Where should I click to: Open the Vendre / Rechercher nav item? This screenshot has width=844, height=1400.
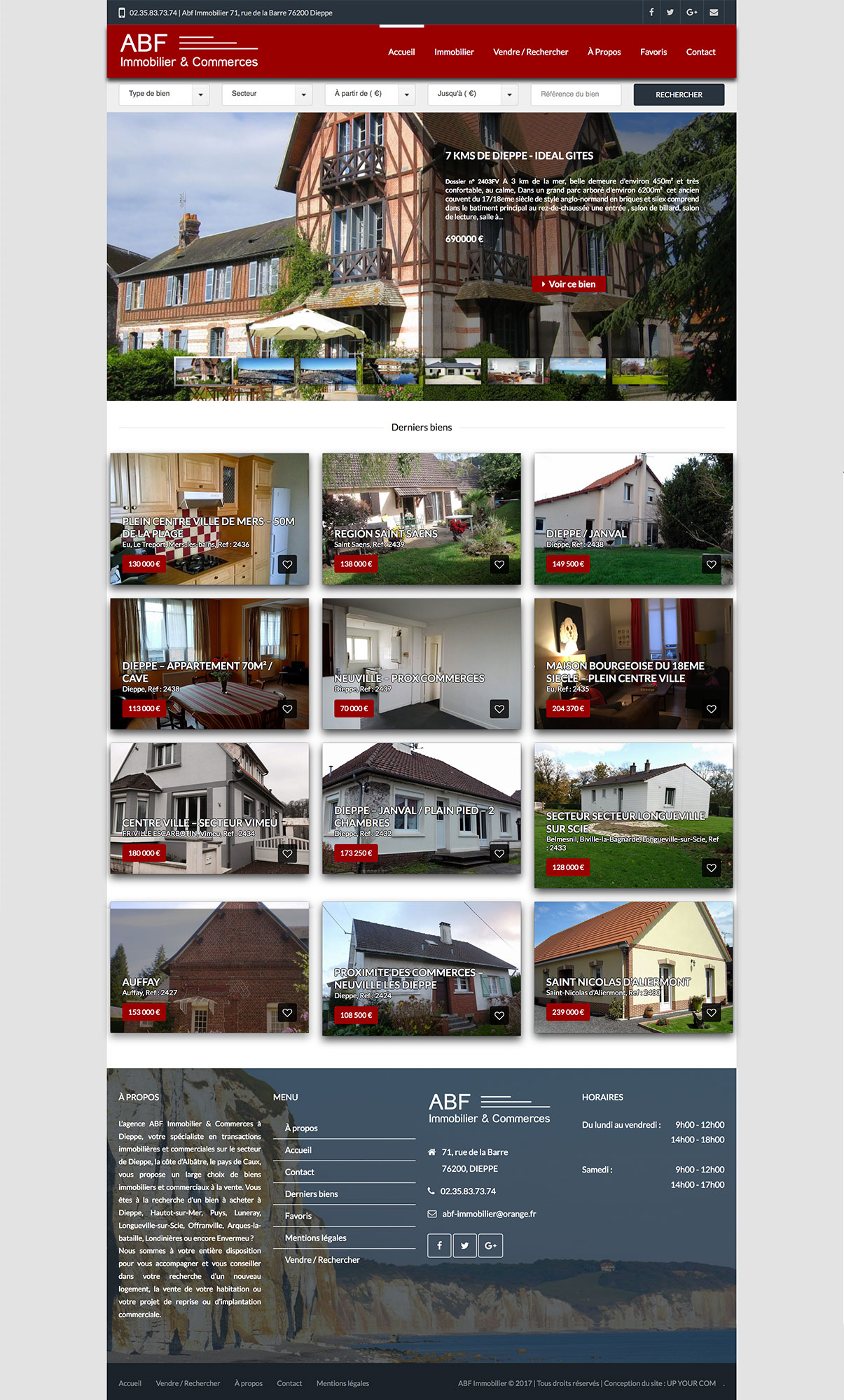[x=530, y=52]
